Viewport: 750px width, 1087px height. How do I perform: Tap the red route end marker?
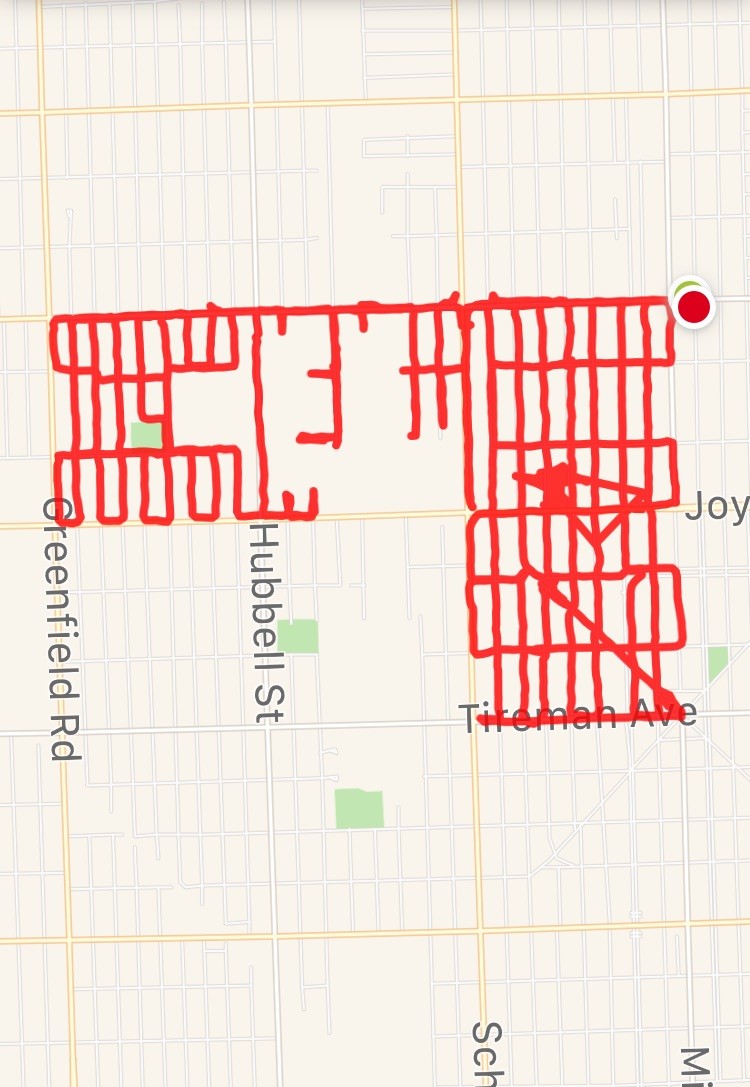(694, 306)
